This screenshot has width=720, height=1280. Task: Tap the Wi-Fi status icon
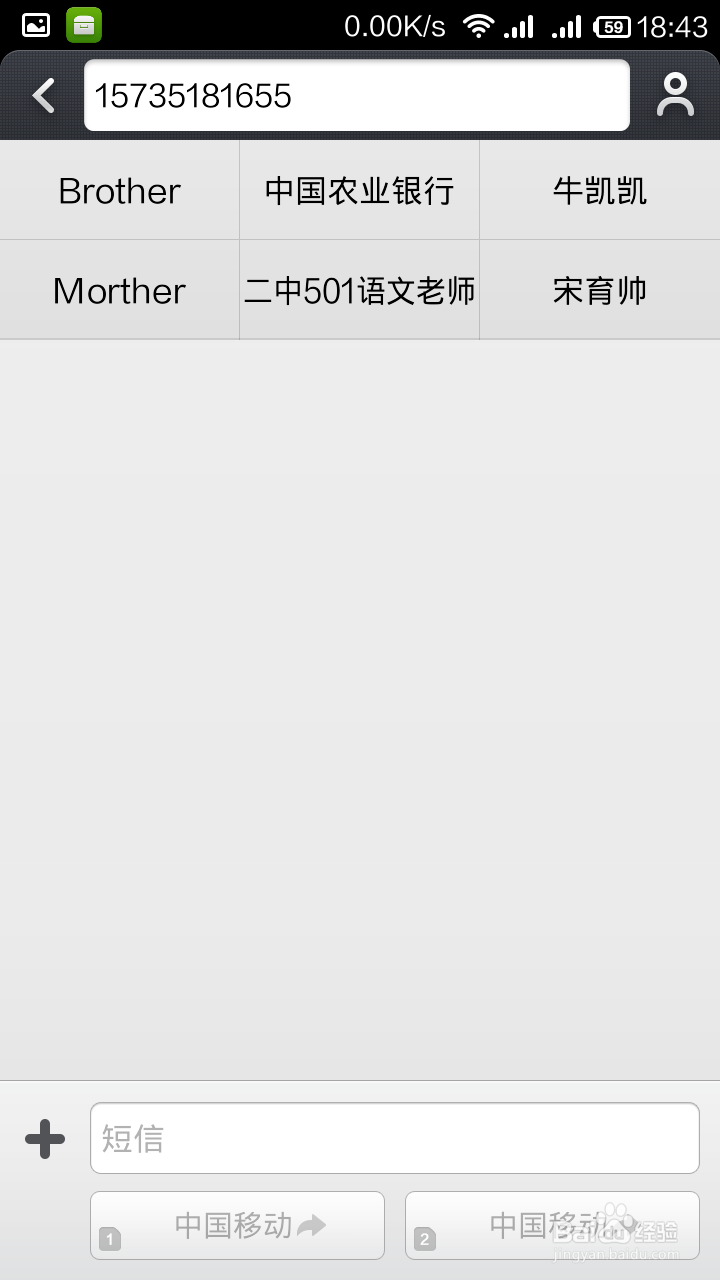480,24
